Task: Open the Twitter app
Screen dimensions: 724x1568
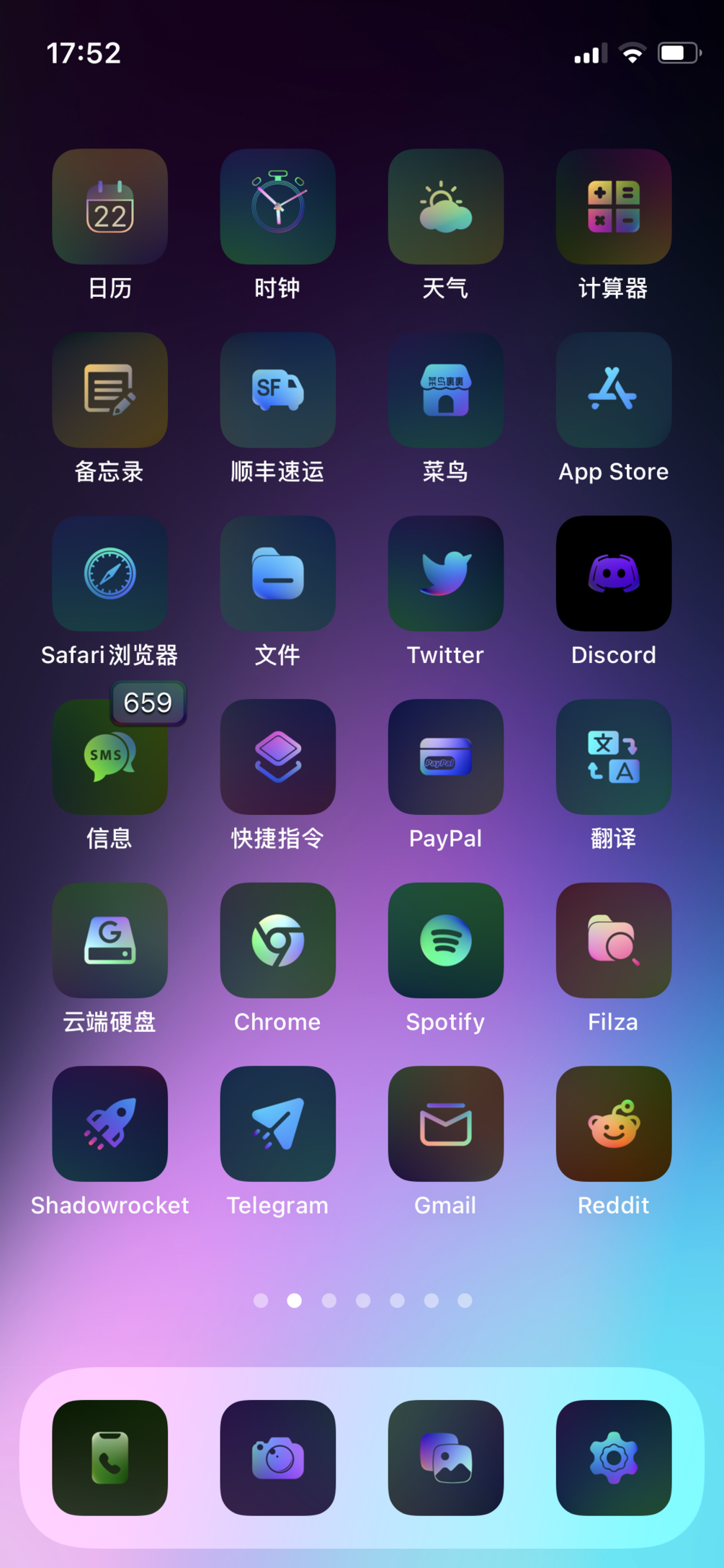Action: click(445, 574)
